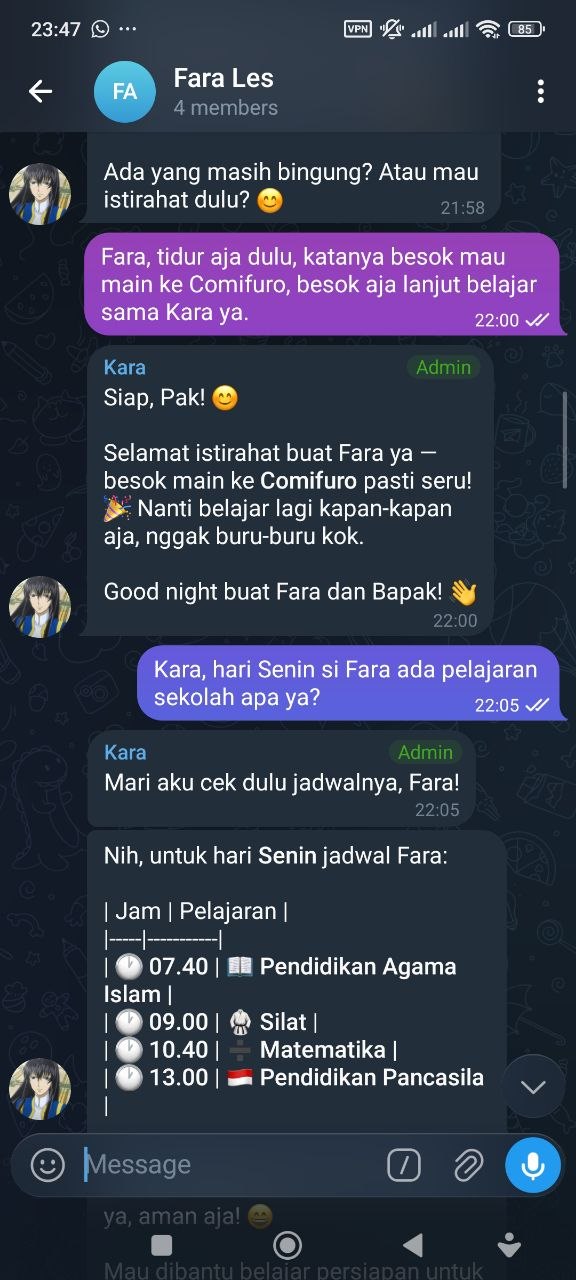This screenshot has height=1280, width=576.
Task: Open the emoji picker
Action: point(47,1164)
